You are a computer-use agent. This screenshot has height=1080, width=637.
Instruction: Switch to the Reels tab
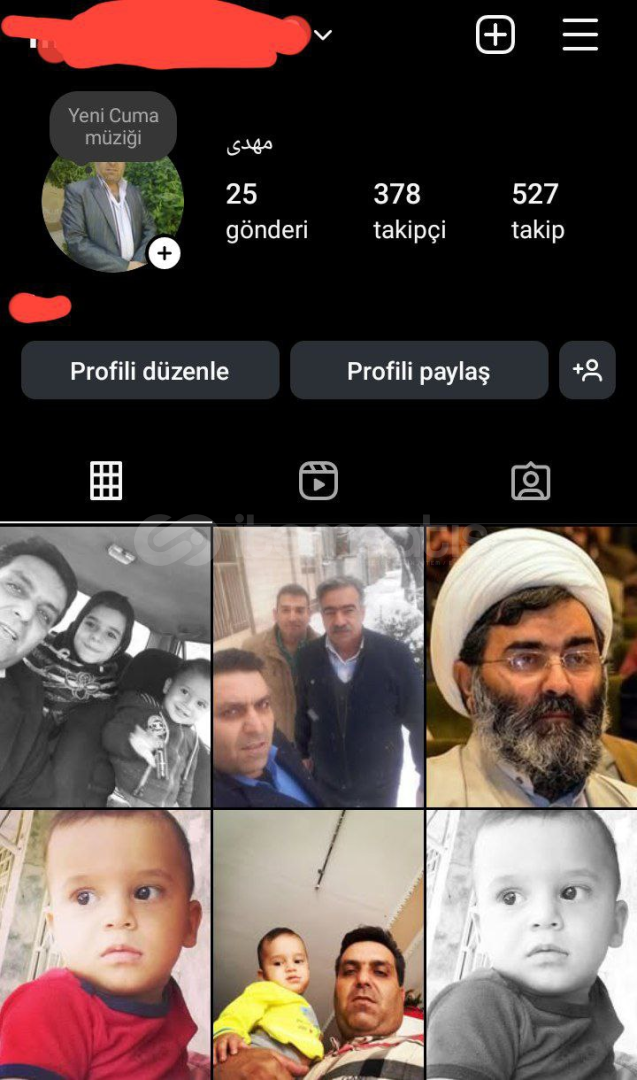point(318,480)
